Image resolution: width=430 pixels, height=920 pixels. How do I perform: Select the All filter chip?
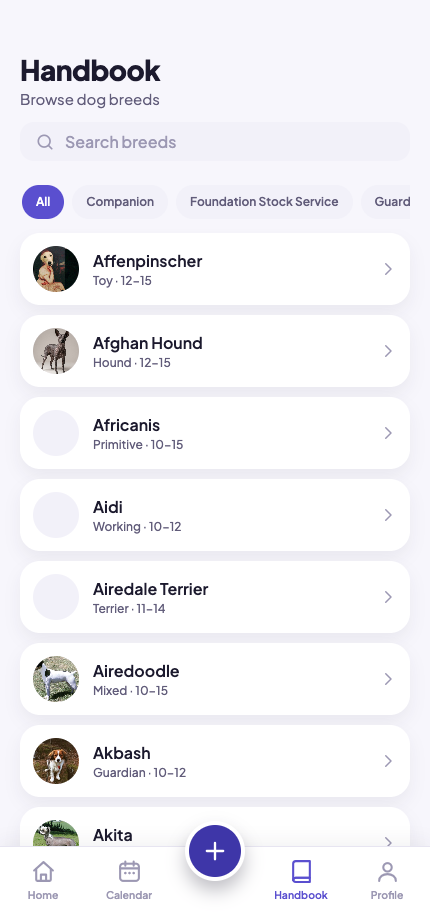click(43, 202)
